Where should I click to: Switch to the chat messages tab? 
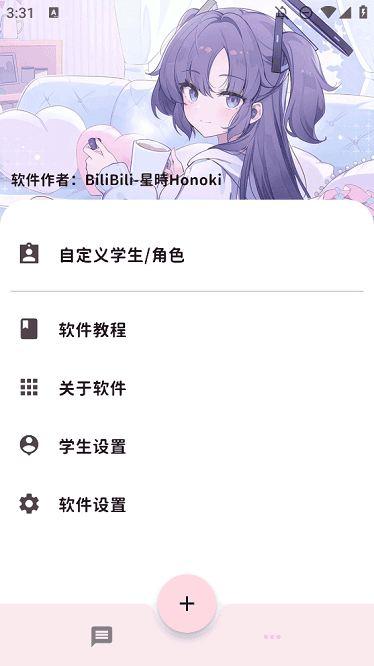(102, 636)
